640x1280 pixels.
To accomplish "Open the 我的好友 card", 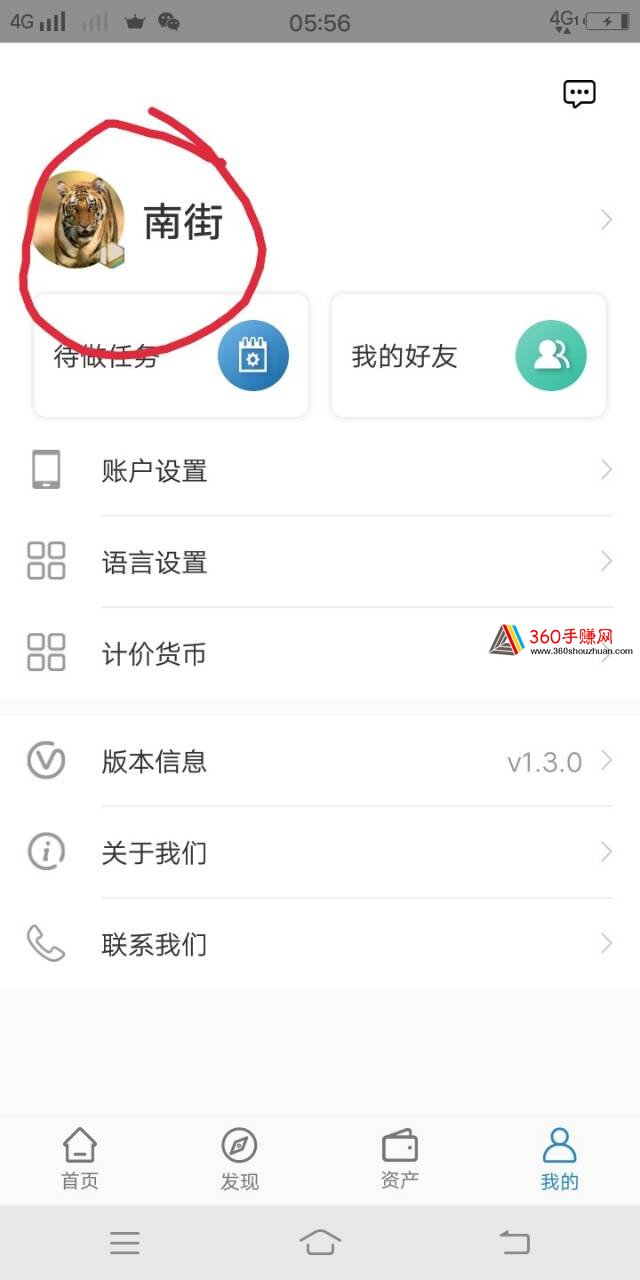I will coord(468,356).
